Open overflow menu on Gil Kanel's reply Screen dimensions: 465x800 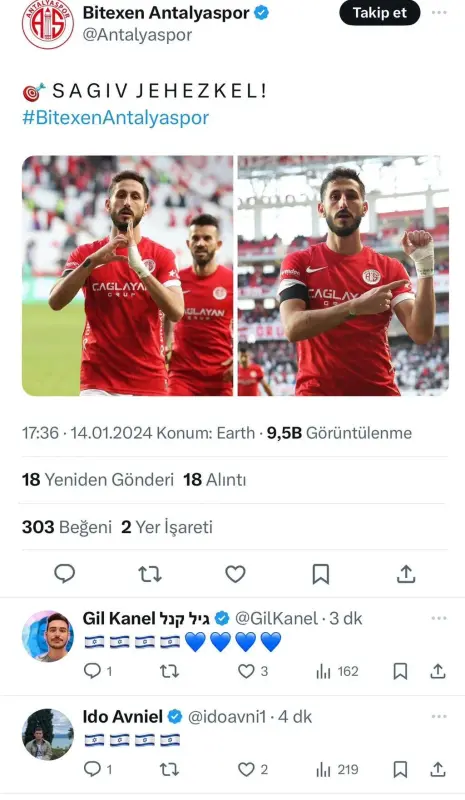(x=439, y=618)
